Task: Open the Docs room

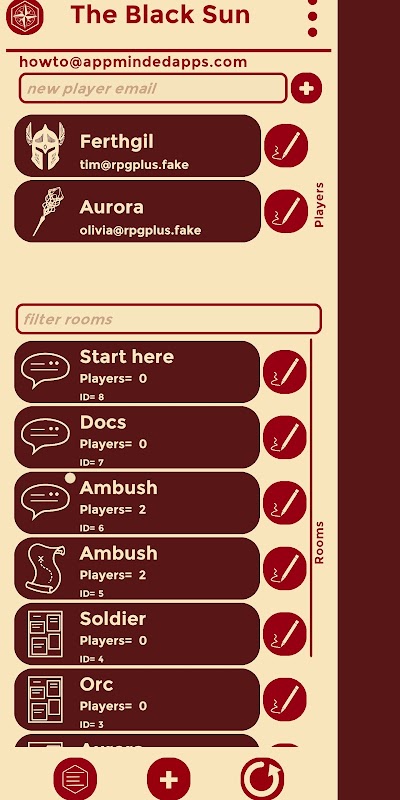Action: pyautogui.click(x=137, y=437)
